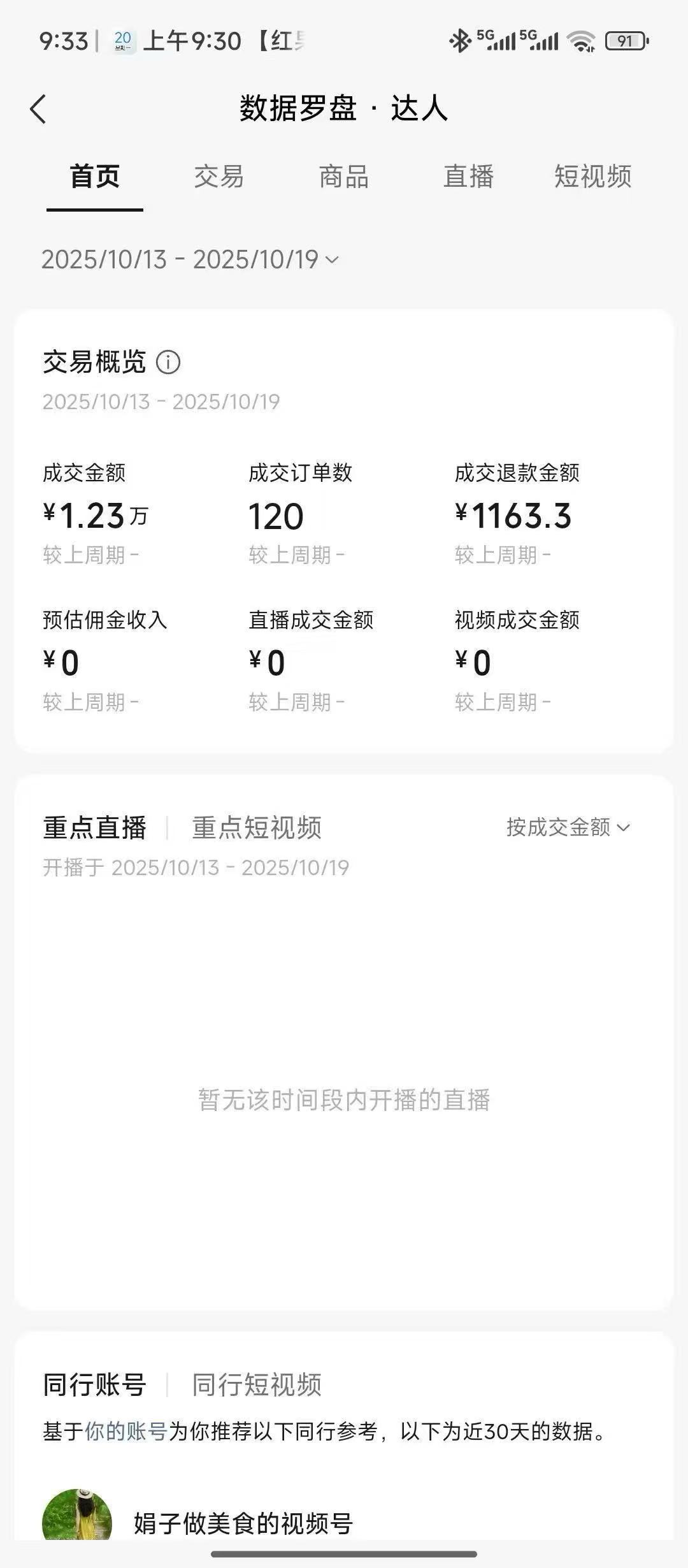Tap the back arrow icon

pyautogui.click(x=38, y=110)
